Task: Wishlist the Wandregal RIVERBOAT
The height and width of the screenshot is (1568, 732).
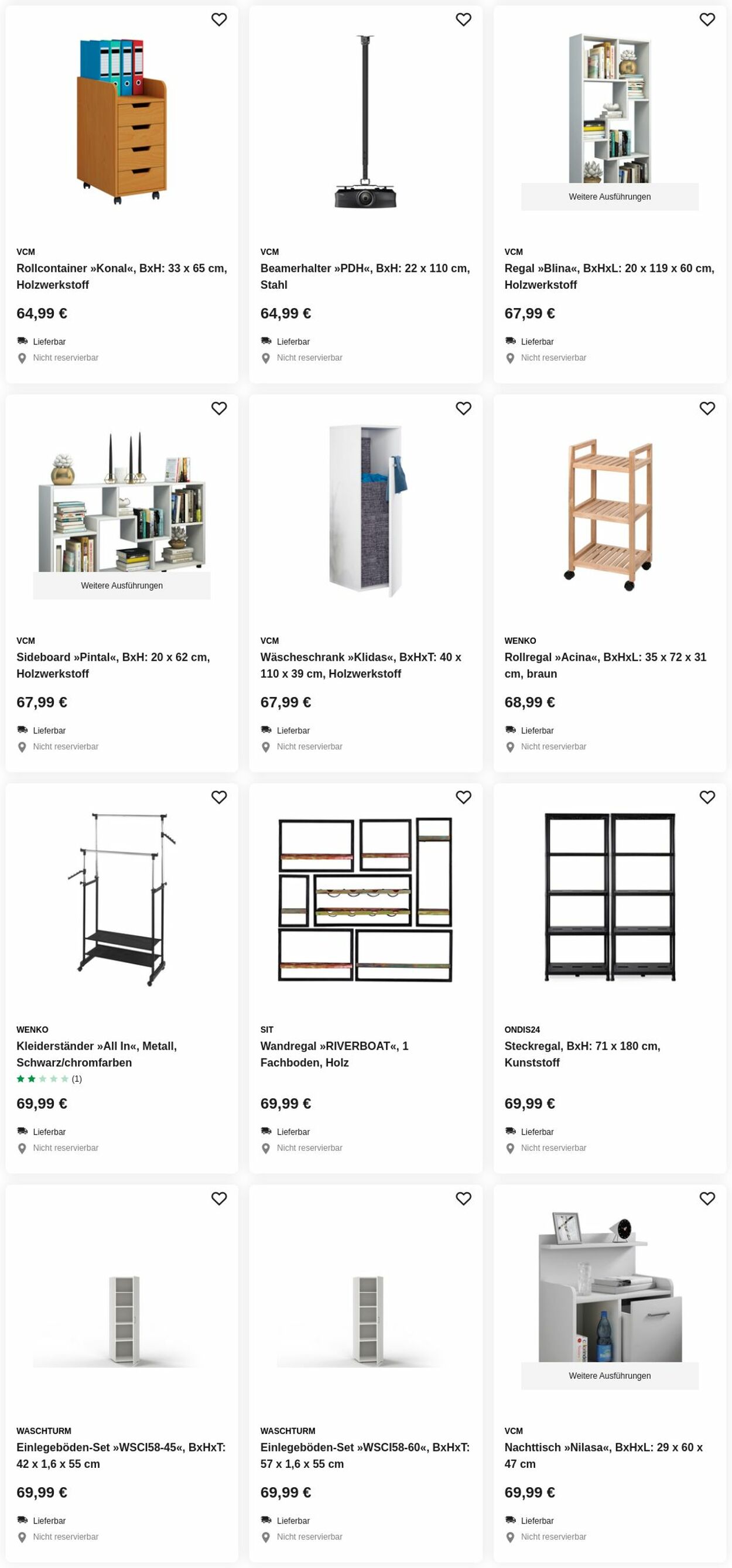Action: point(463,797)
